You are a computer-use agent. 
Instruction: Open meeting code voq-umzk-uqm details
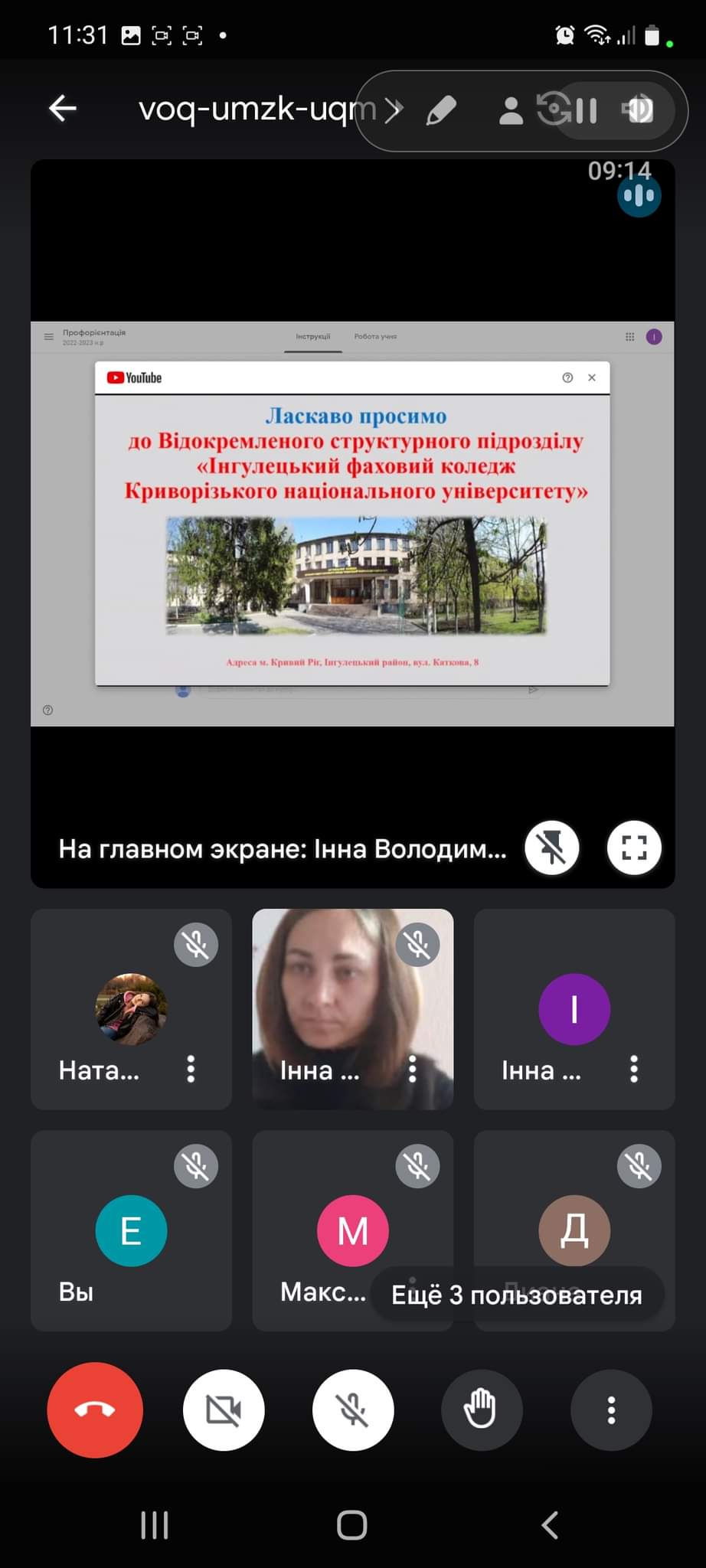pos(260,109)
